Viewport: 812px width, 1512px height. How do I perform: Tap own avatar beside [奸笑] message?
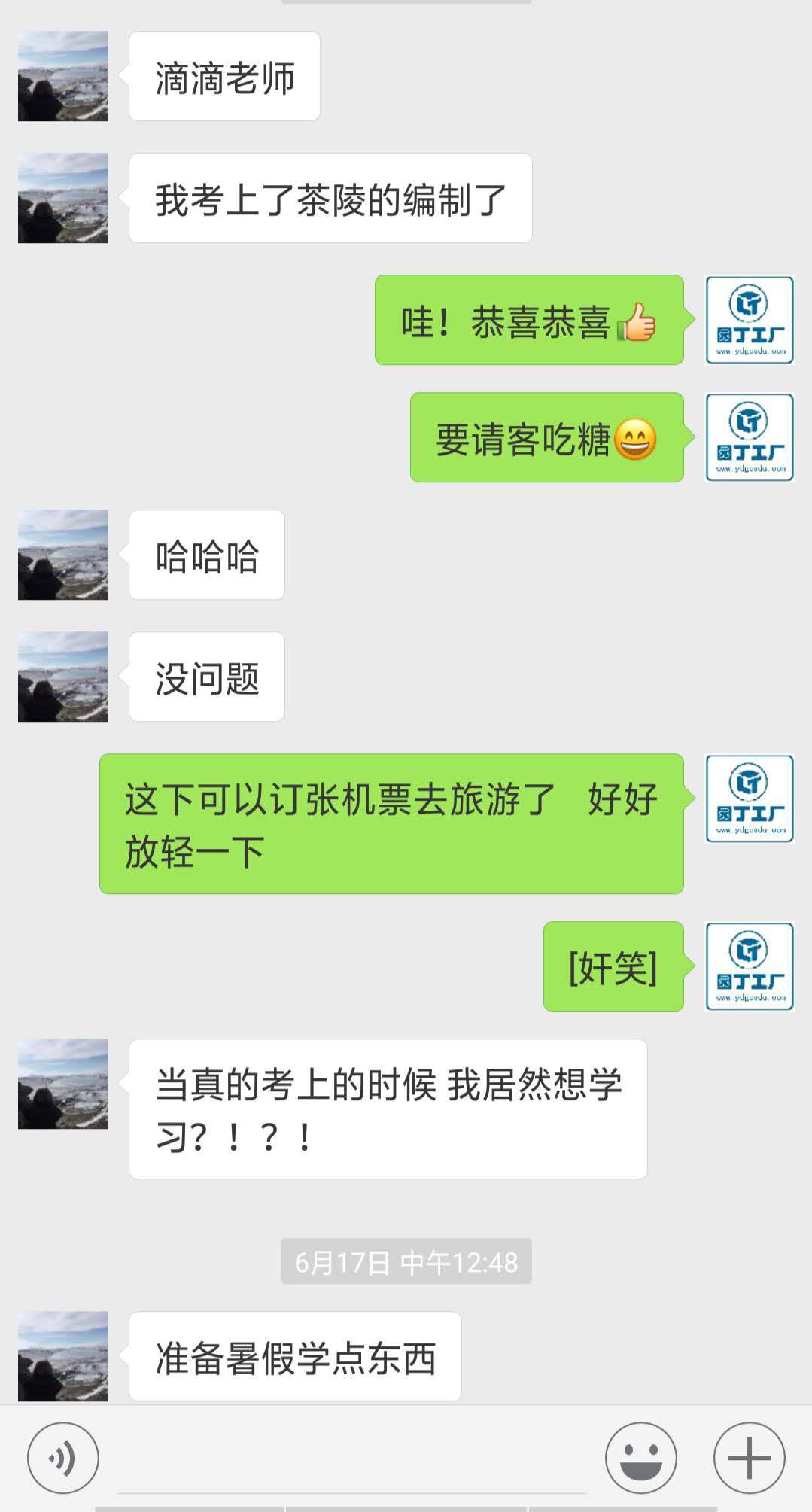749,966
